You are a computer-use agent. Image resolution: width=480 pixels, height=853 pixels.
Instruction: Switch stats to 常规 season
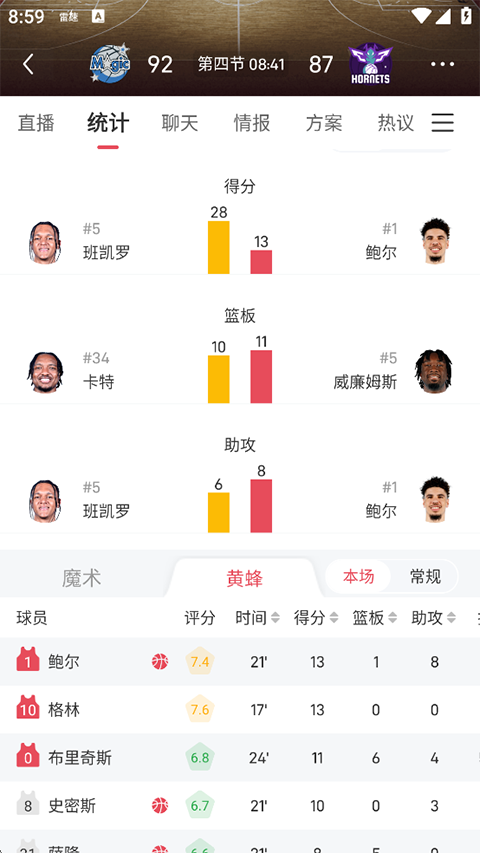click(x=425, y=577)
